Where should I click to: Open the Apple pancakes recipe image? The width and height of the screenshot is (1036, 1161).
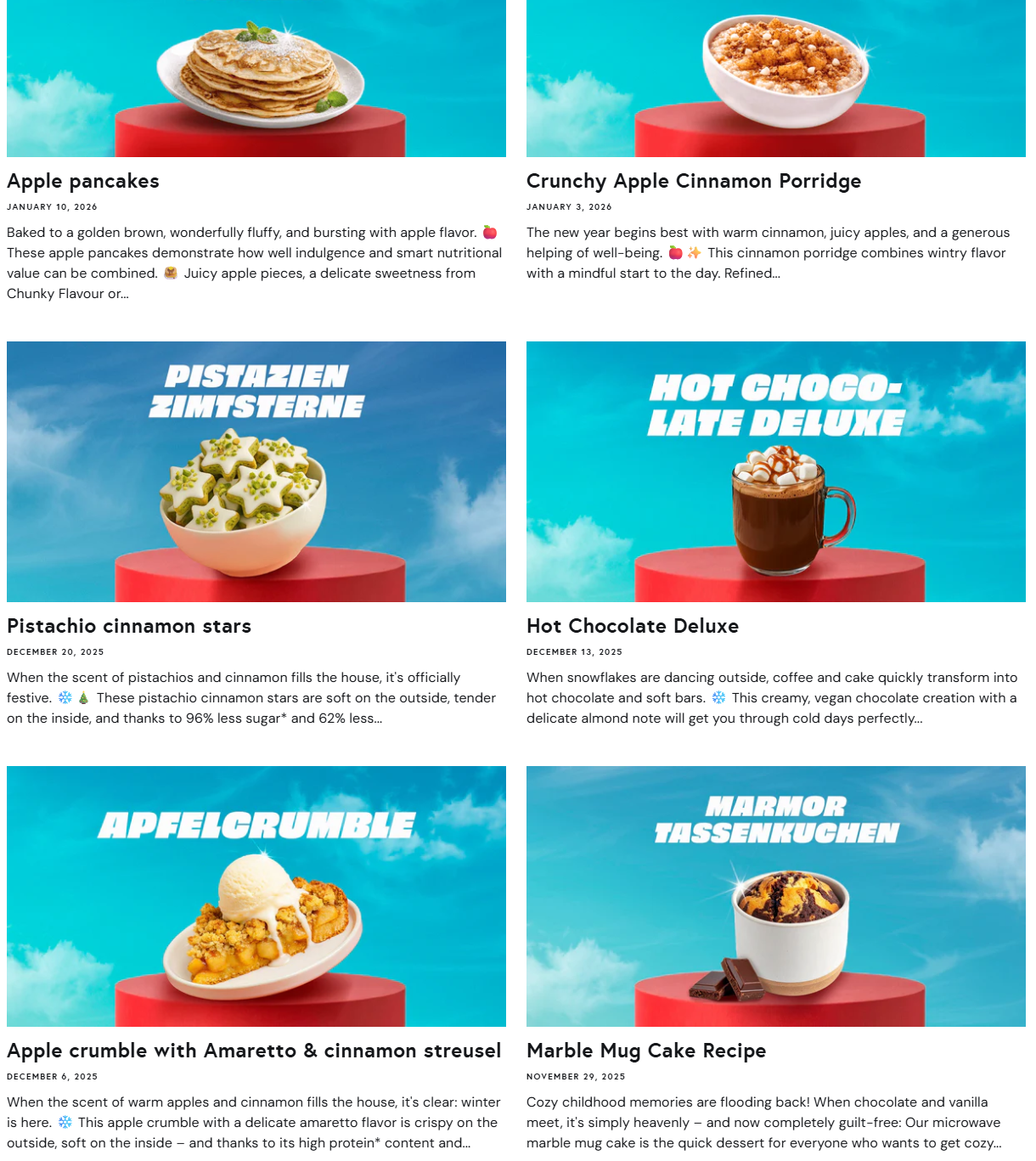tap(256, 78)
